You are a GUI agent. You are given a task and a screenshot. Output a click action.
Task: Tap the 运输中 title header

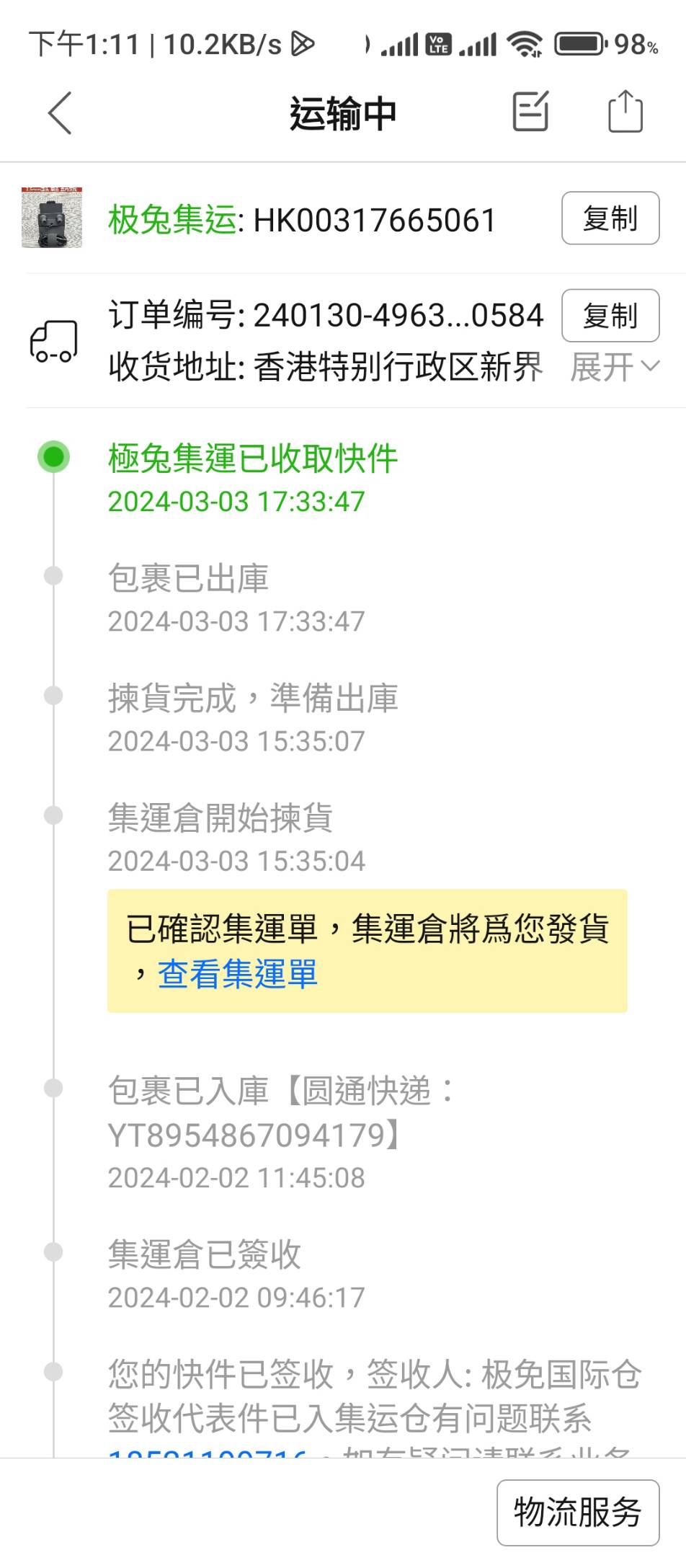point(343,112)
